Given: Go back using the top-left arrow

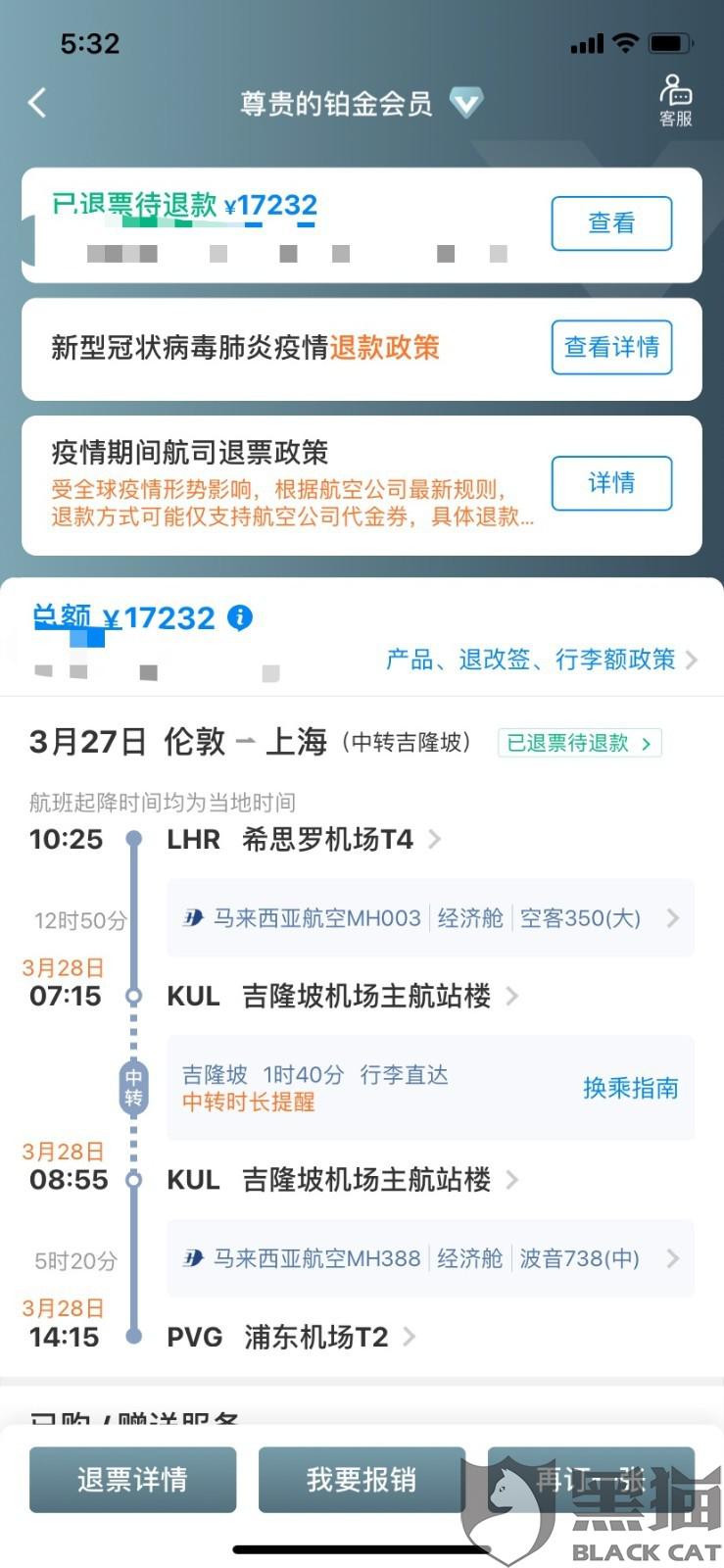Looking at the screenshot, I should (x=37, y=103).
